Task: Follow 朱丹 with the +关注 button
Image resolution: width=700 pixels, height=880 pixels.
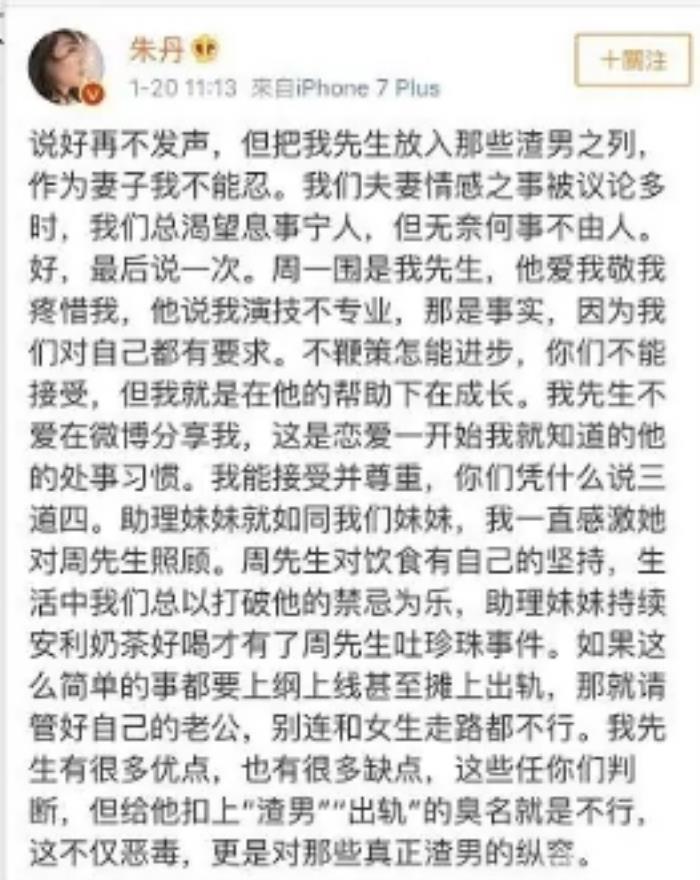Action: point(632,60)
